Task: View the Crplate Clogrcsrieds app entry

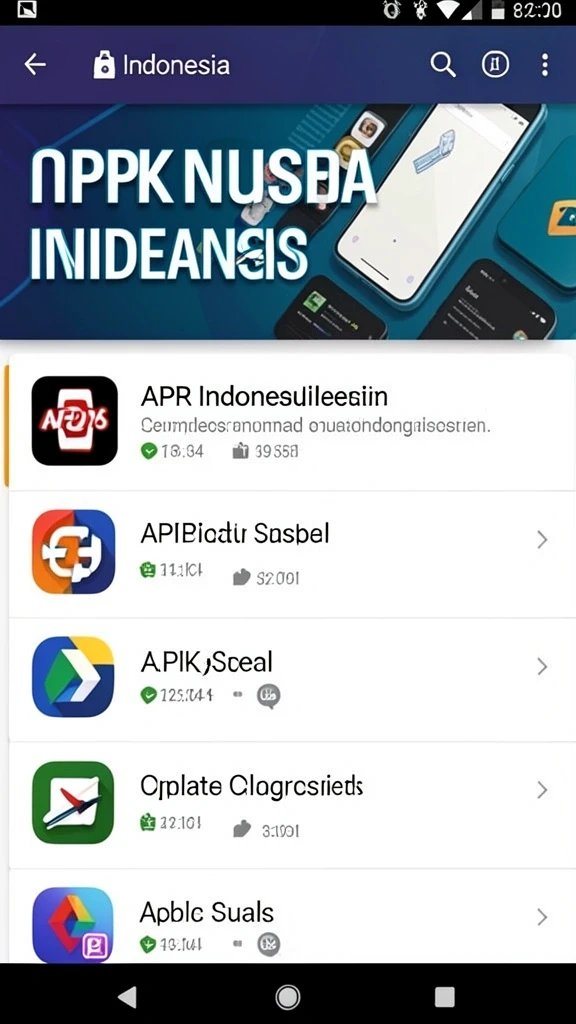Action: 291,805
